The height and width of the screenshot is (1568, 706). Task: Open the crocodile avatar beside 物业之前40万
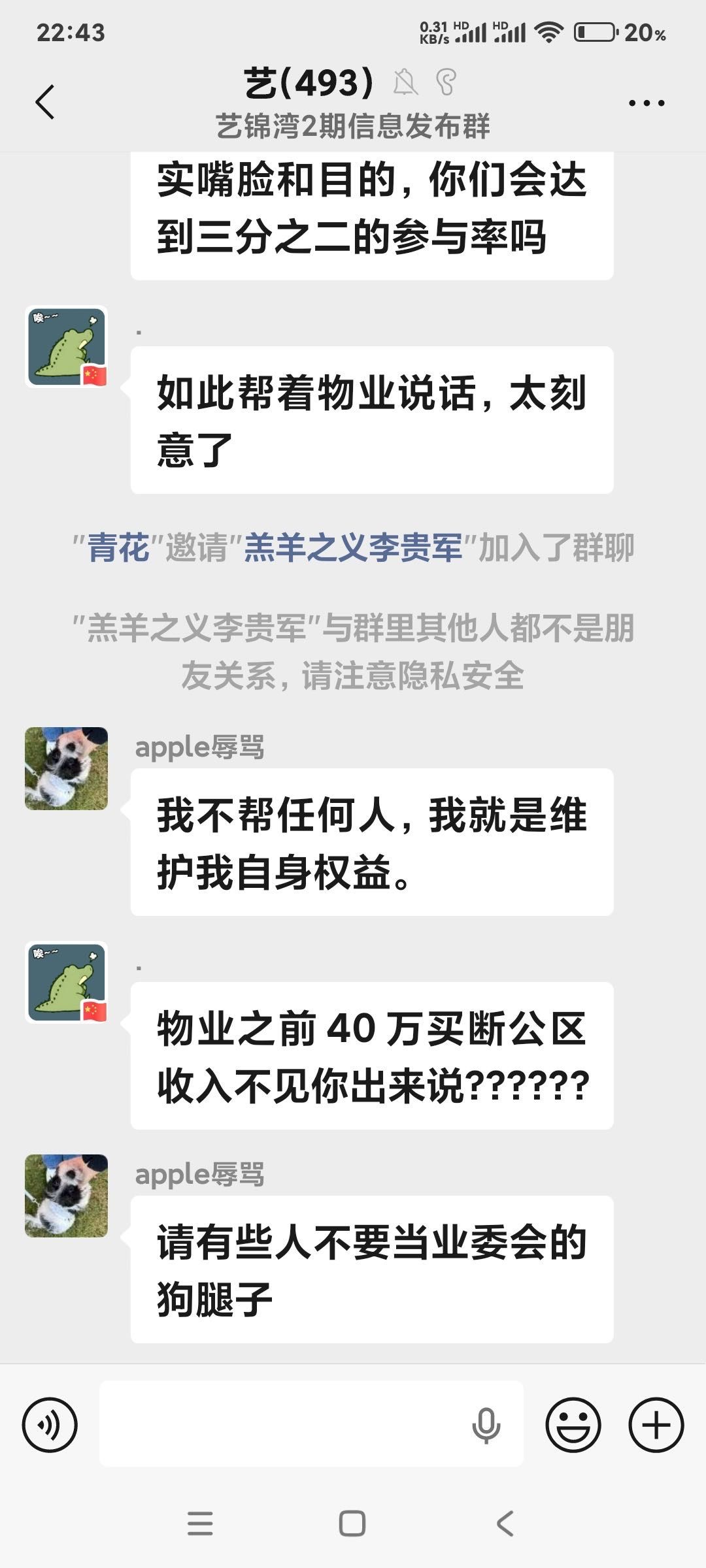click(x=66, y=982)
